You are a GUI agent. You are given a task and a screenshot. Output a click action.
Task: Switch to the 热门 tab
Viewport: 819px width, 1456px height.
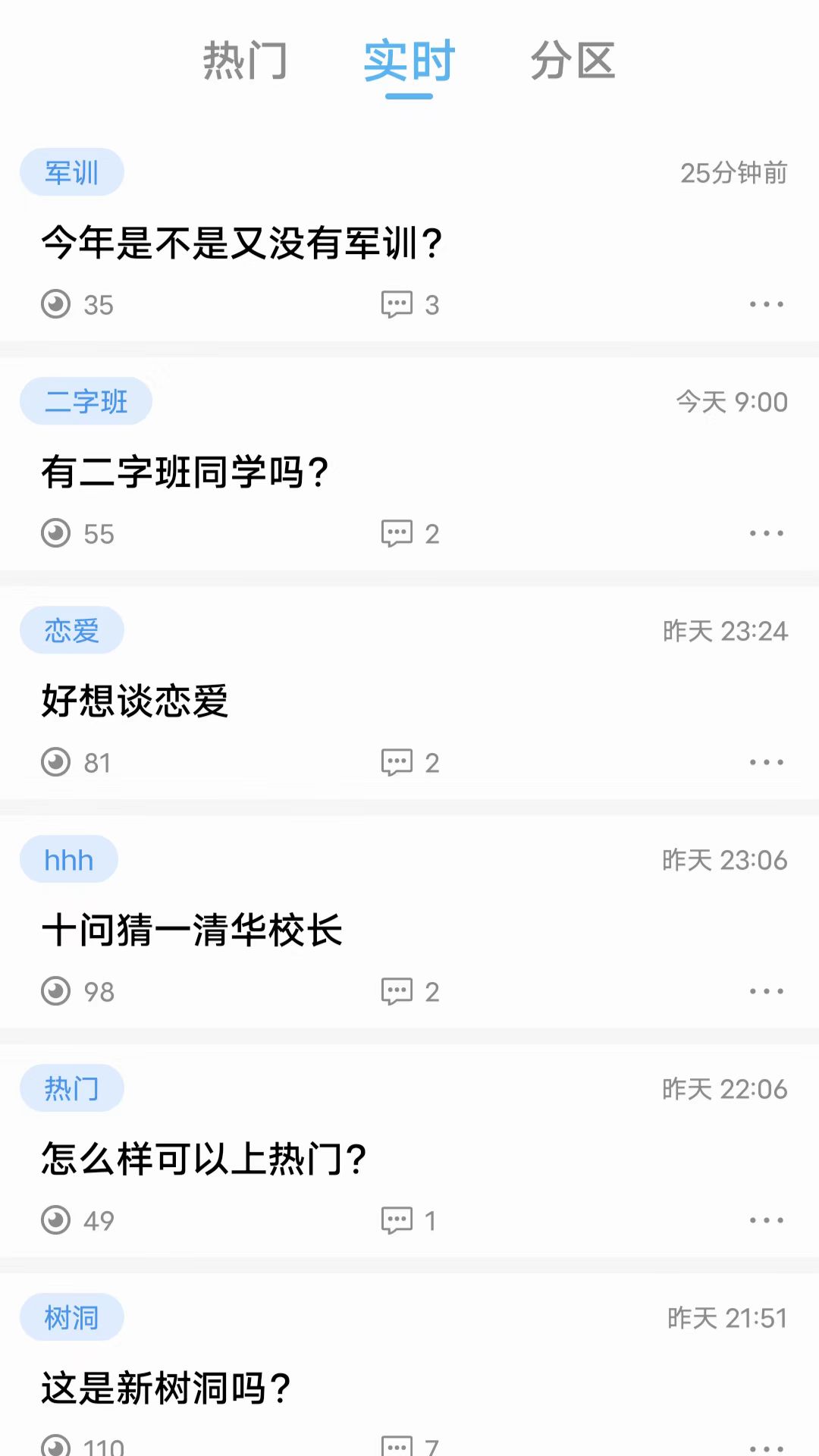[245, 61]
